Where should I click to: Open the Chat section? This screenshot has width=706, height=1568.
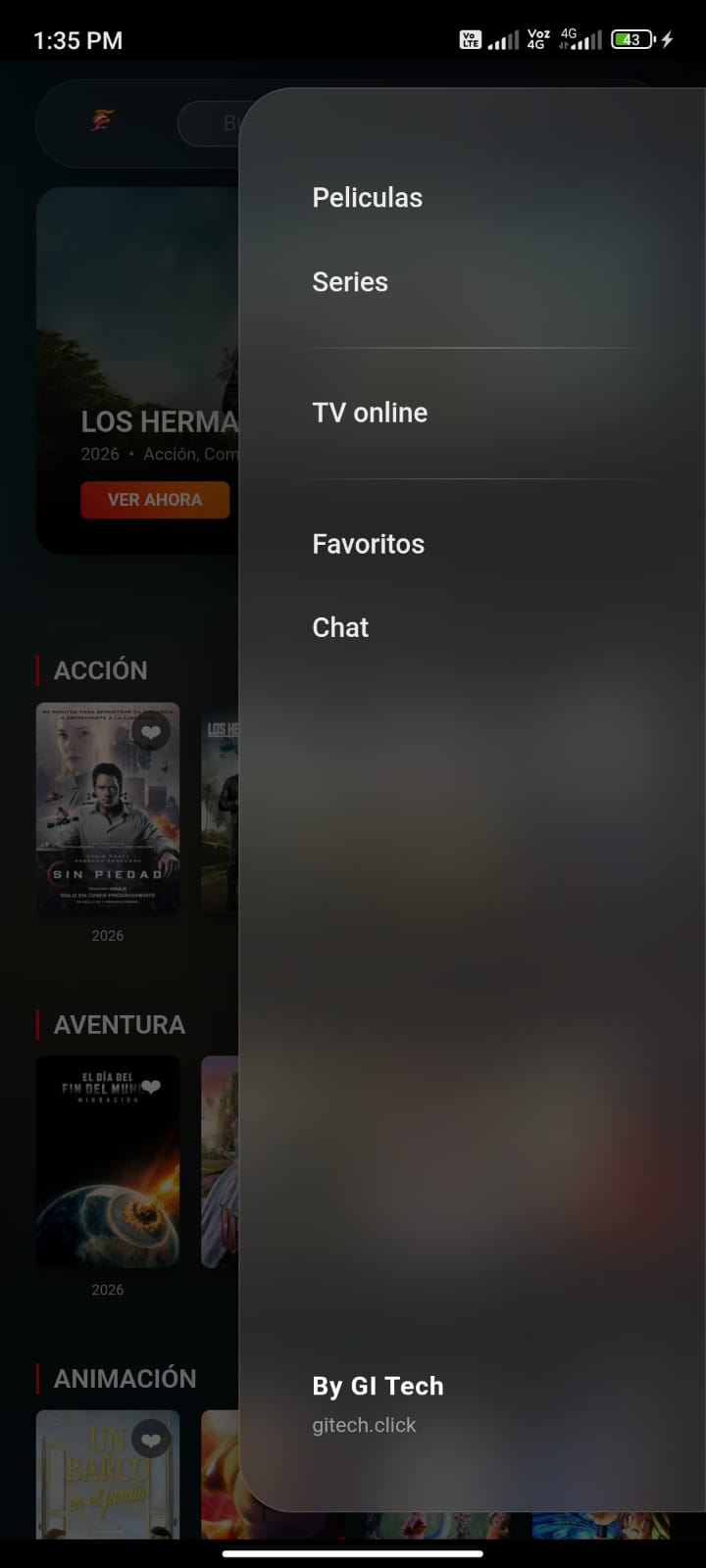point(339,627)
